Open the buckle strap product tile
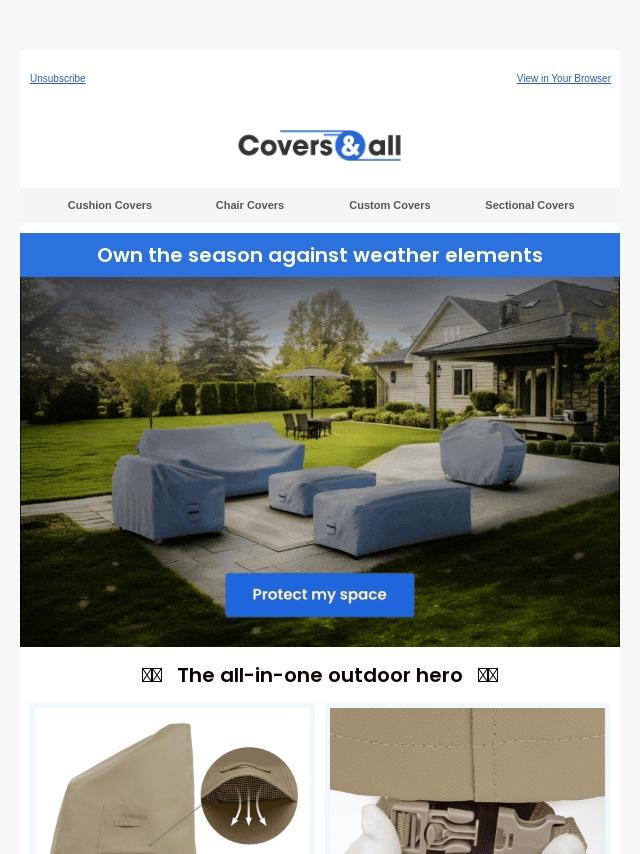 point(467,780)
